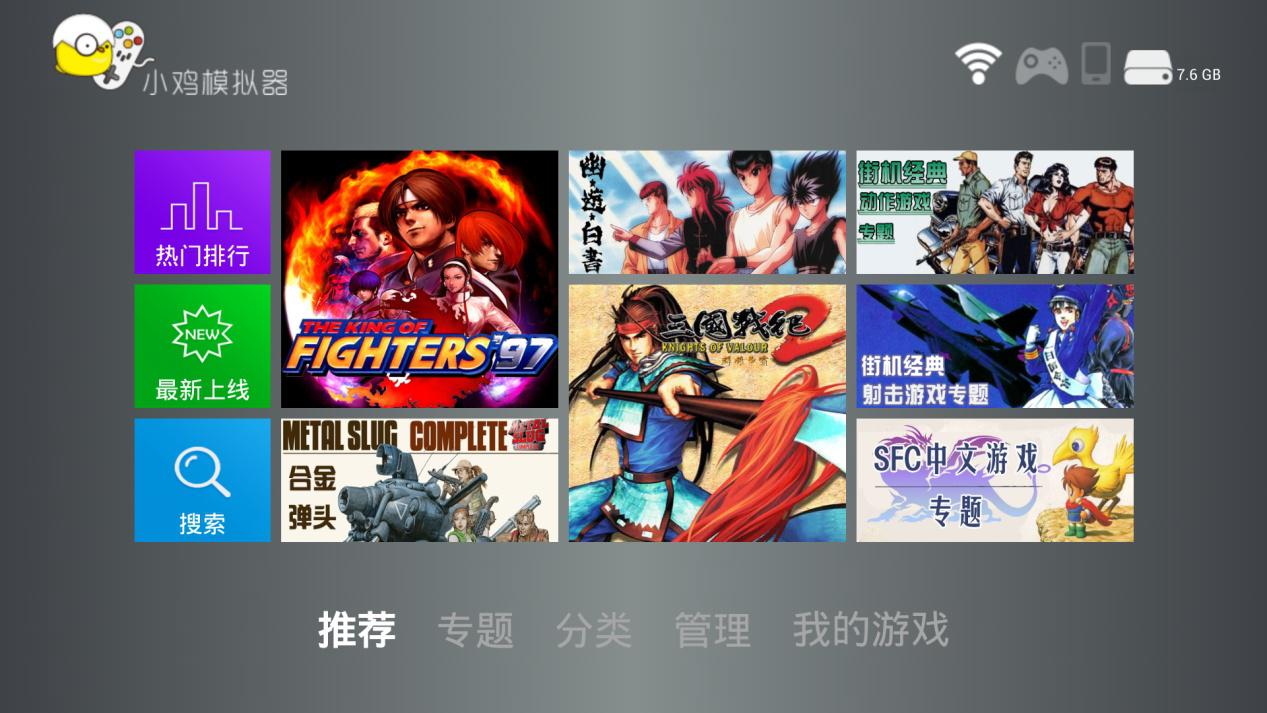Open the 幽游白書 game tile
Image resolution: width=1267 pixels, height=713 pixels.
[x=707, y=212]
